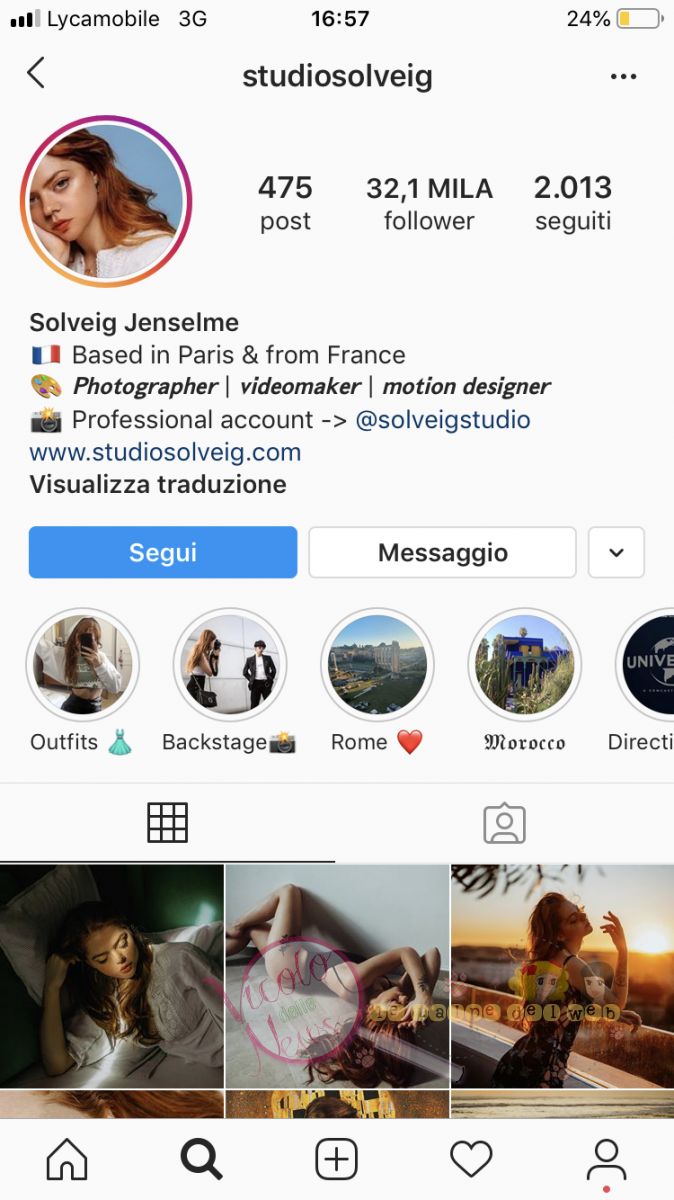Open the three-dot options menu
674x1200 pixels.
tap(622, 77)
